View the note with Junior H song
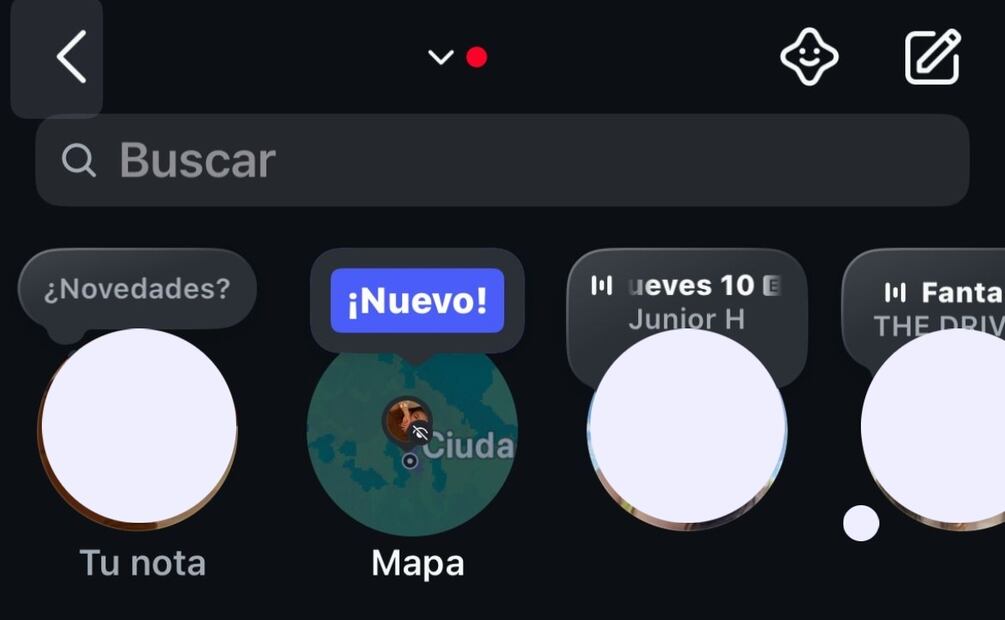Viewport: 1005px width, 620px height. pos(687,428)
